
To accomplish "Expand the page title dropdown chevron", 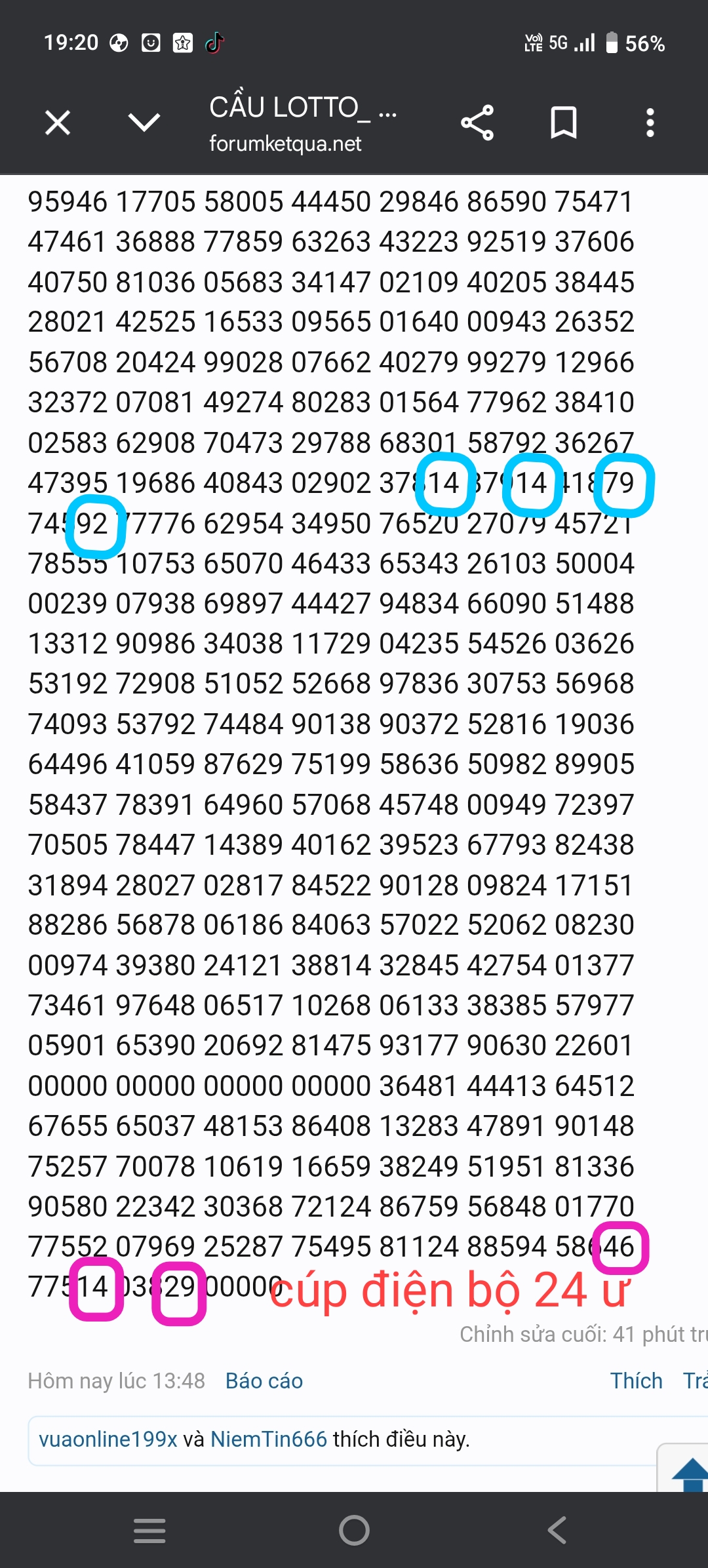I will pos(144,123).
